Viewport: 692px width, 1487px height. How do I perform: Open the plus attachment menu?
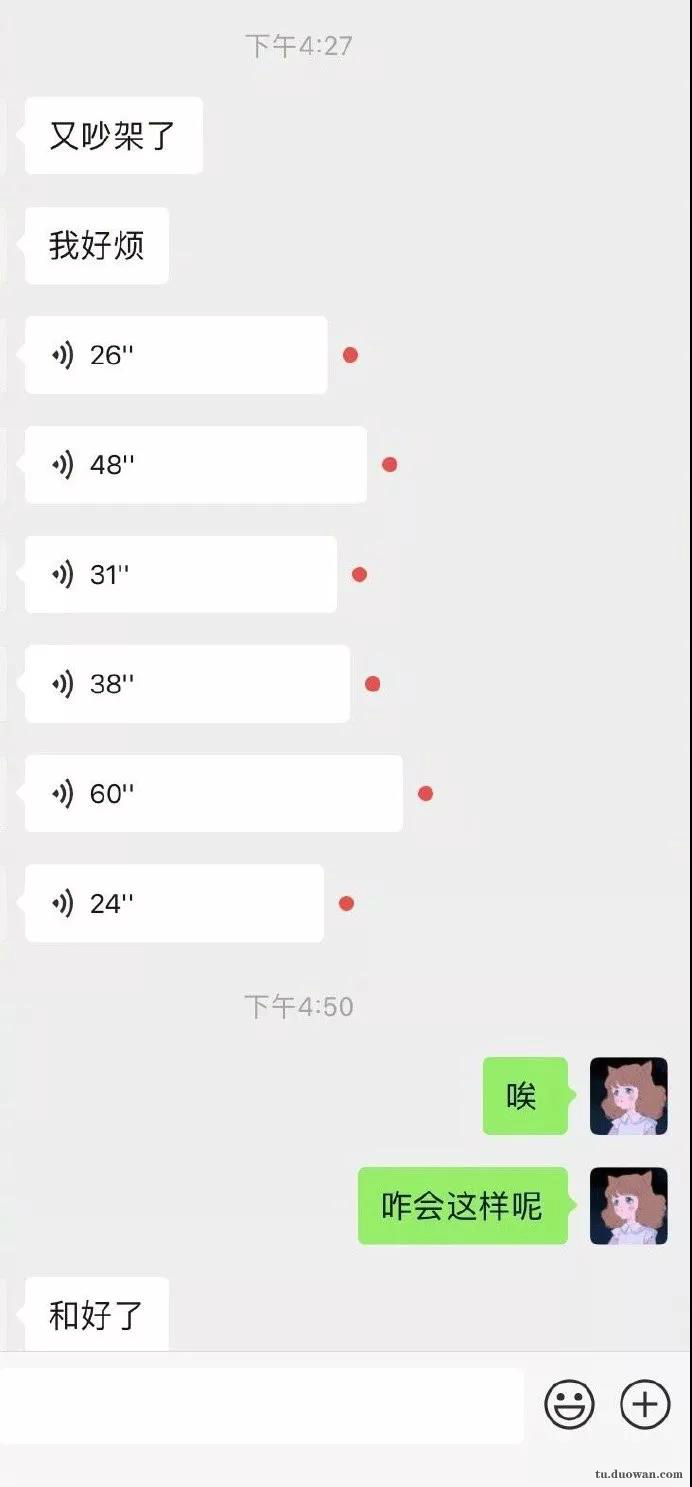coord(645,1405)
